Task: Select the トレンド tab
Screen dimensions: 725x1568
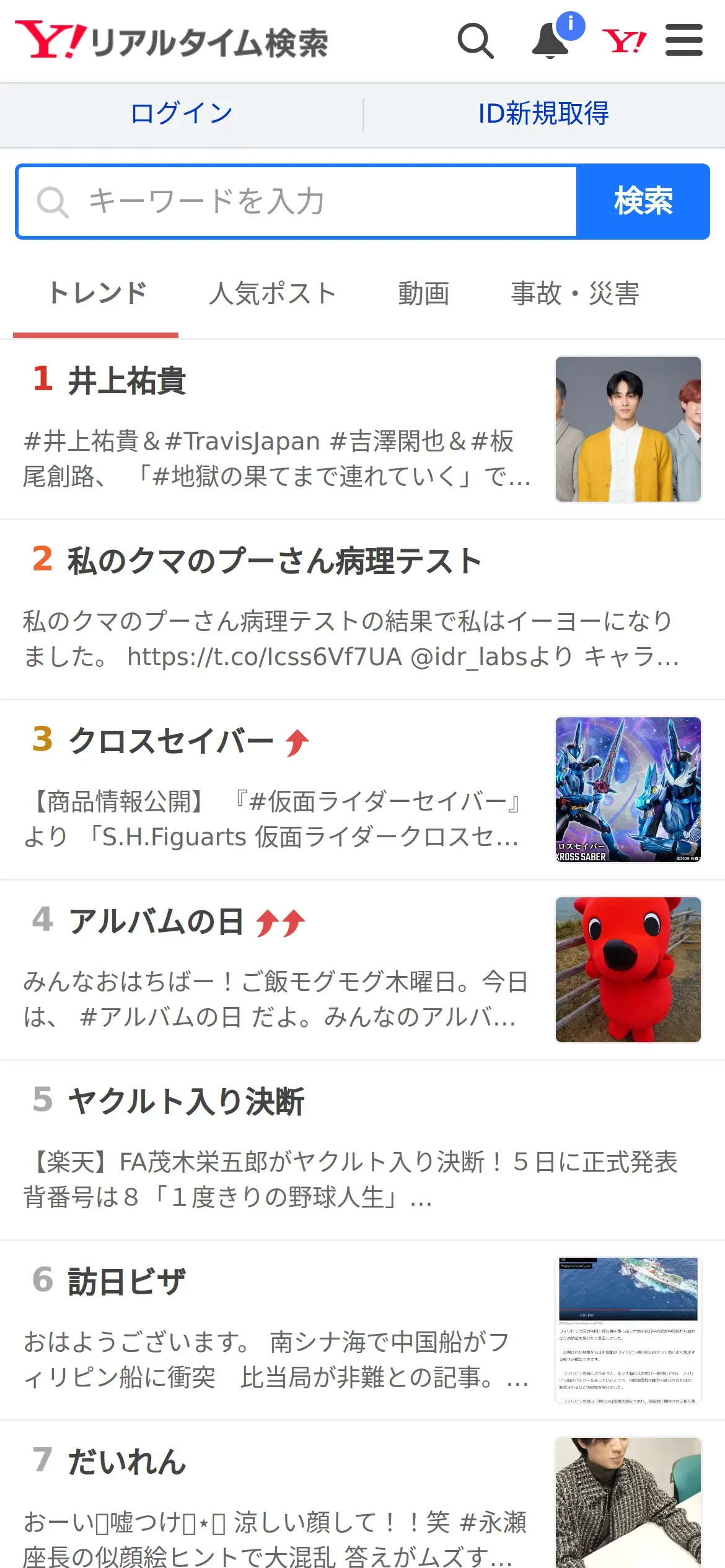Action: [97, 293]
